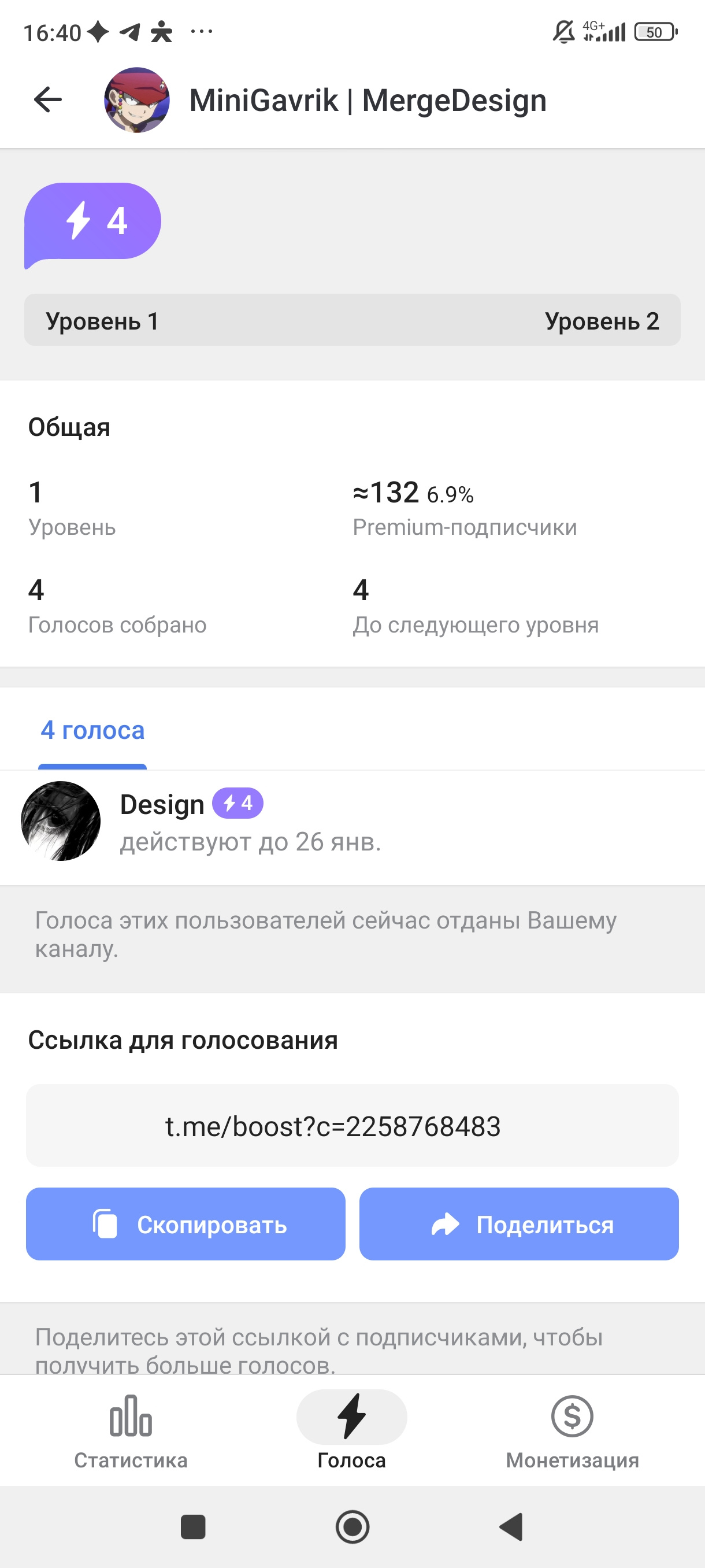Open recent apps with the square button
Image resolution: width=705 pixels, height=1568 pixels.
193,1526
